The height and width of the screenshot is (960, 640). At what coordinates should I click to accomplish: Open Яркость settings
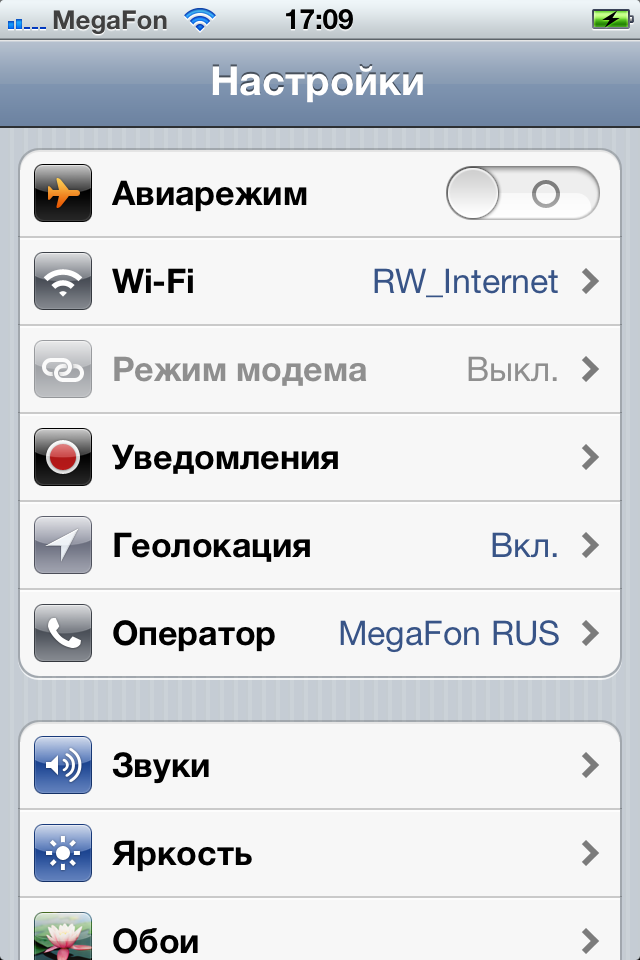pyautogui.click(x=320, y=854)
